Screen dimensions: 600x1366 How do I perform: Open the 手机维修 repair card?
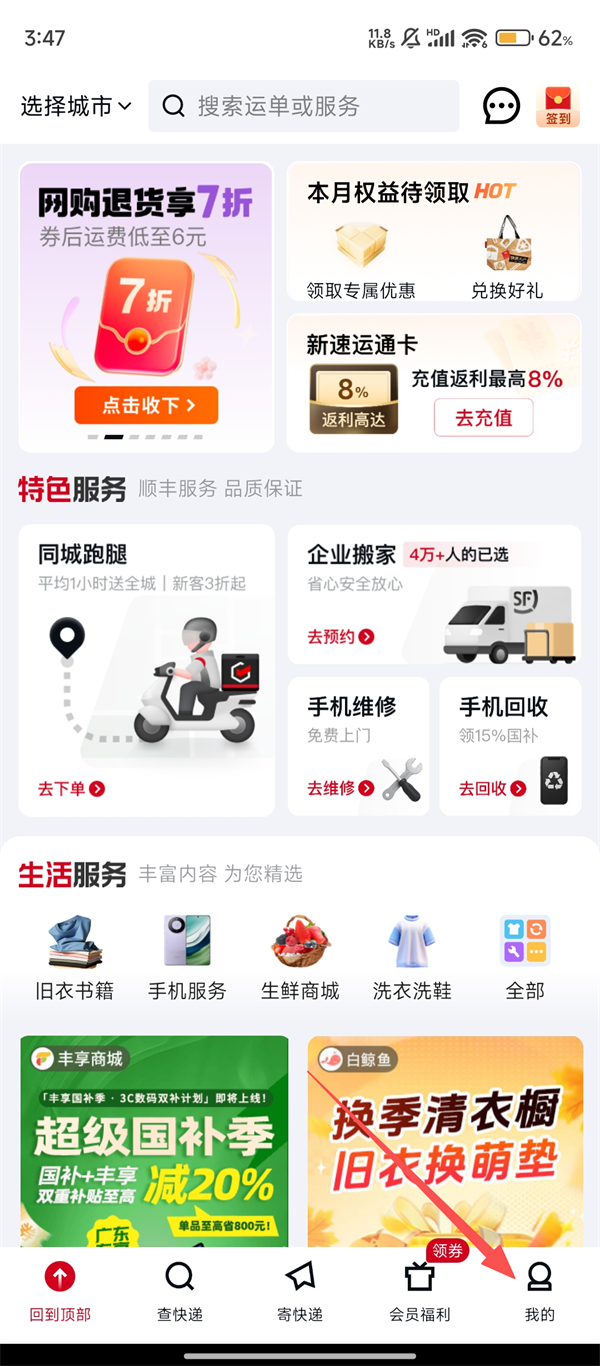pos(358,745)
